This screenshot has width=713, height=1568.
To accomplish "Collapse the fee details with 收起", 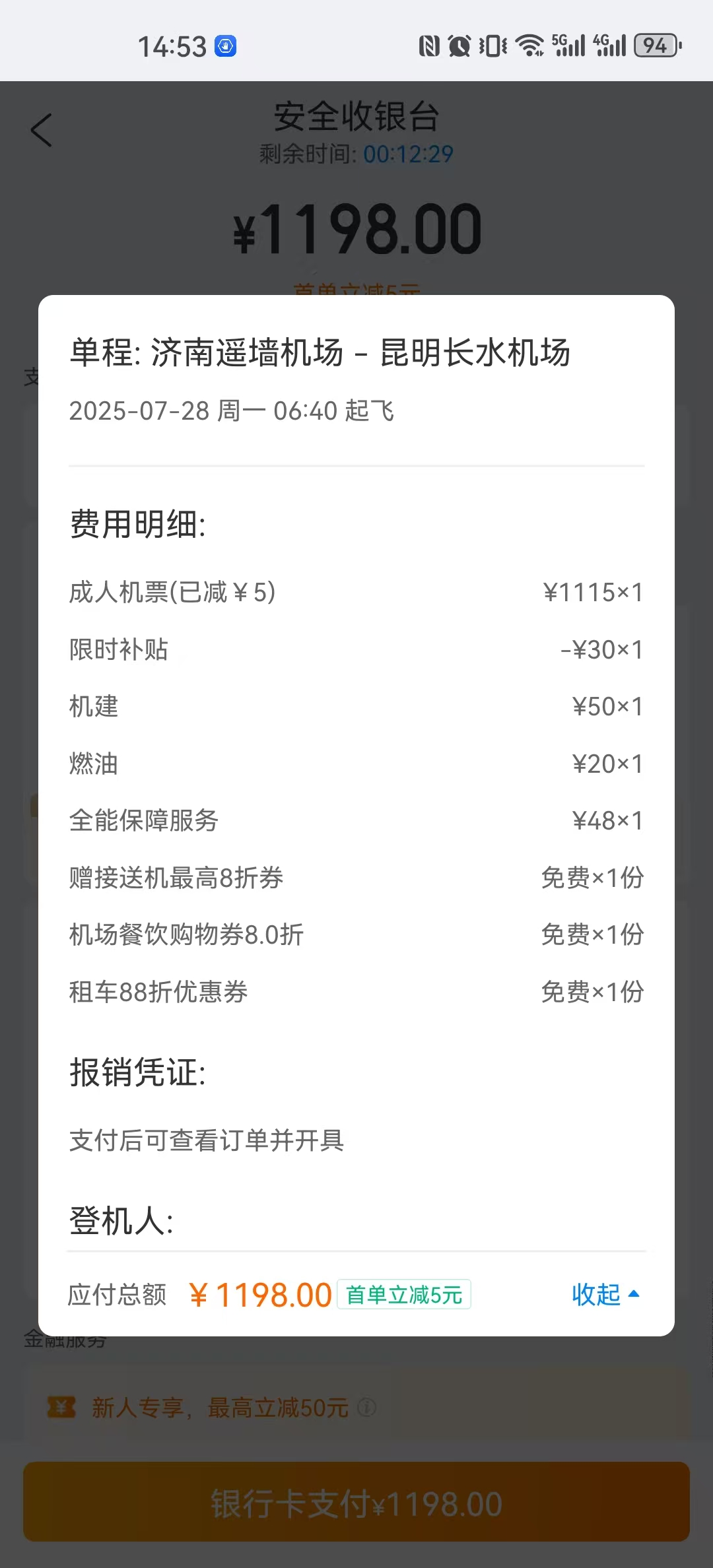I will tap(604, 1295).
